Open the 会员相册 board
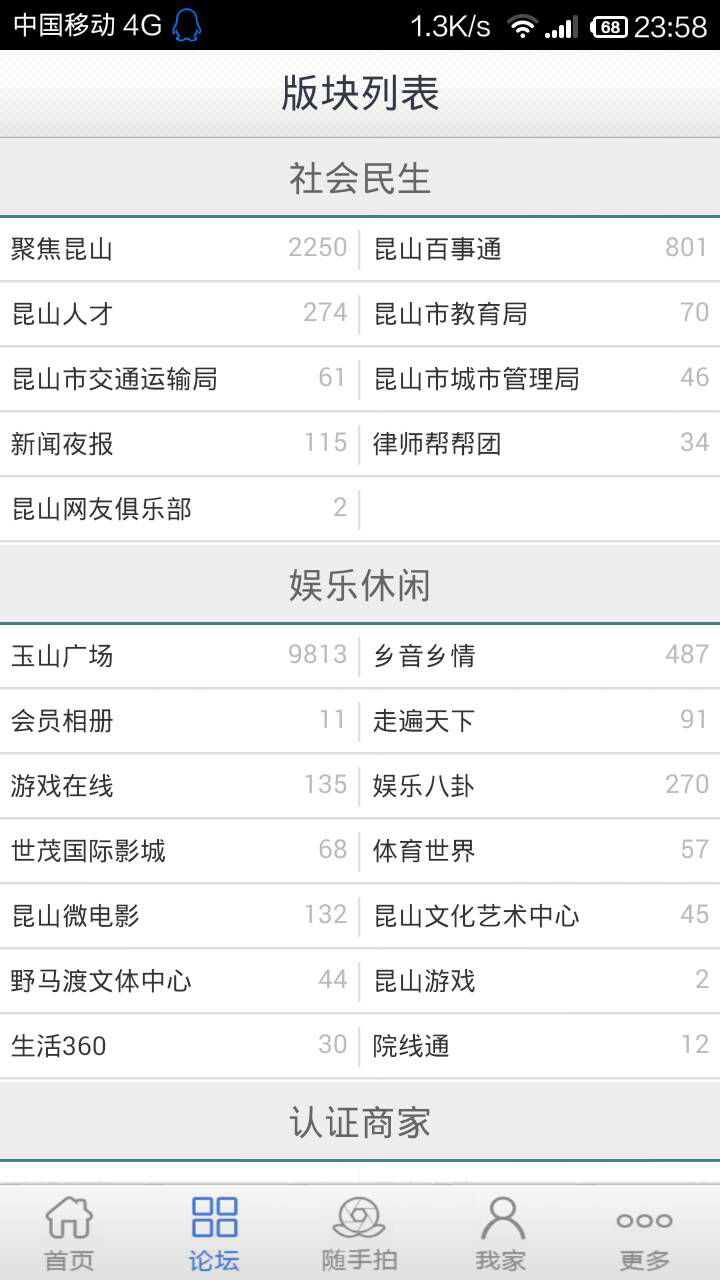Image resolution: width=720 pixels, height=1280 pixels. coord(179,720)
